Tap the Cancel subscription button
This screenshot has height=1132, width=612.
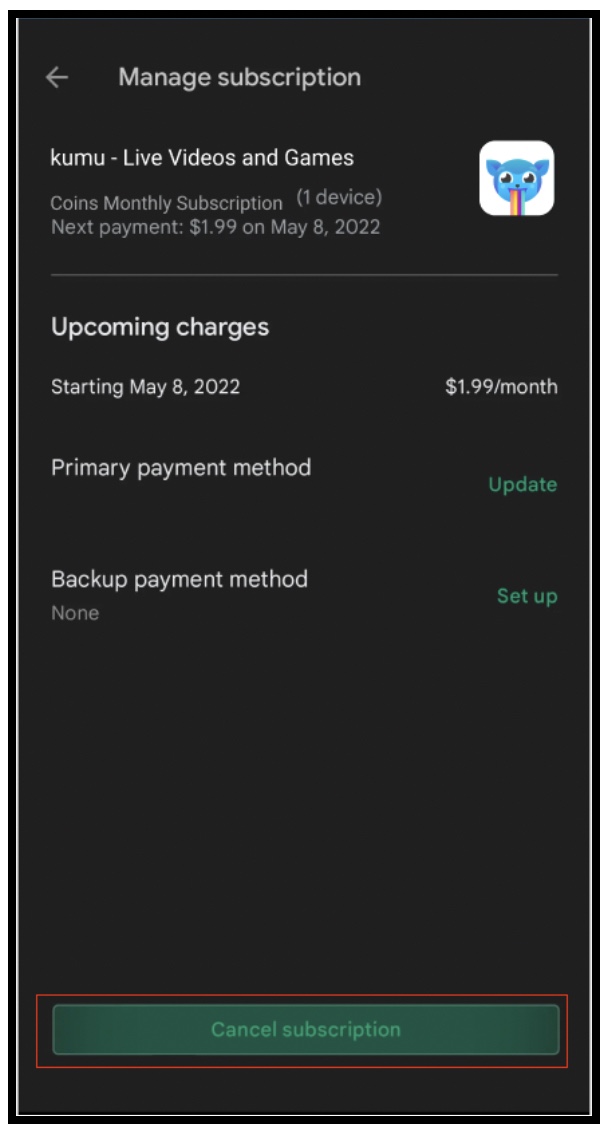(x=306, y=1029)
